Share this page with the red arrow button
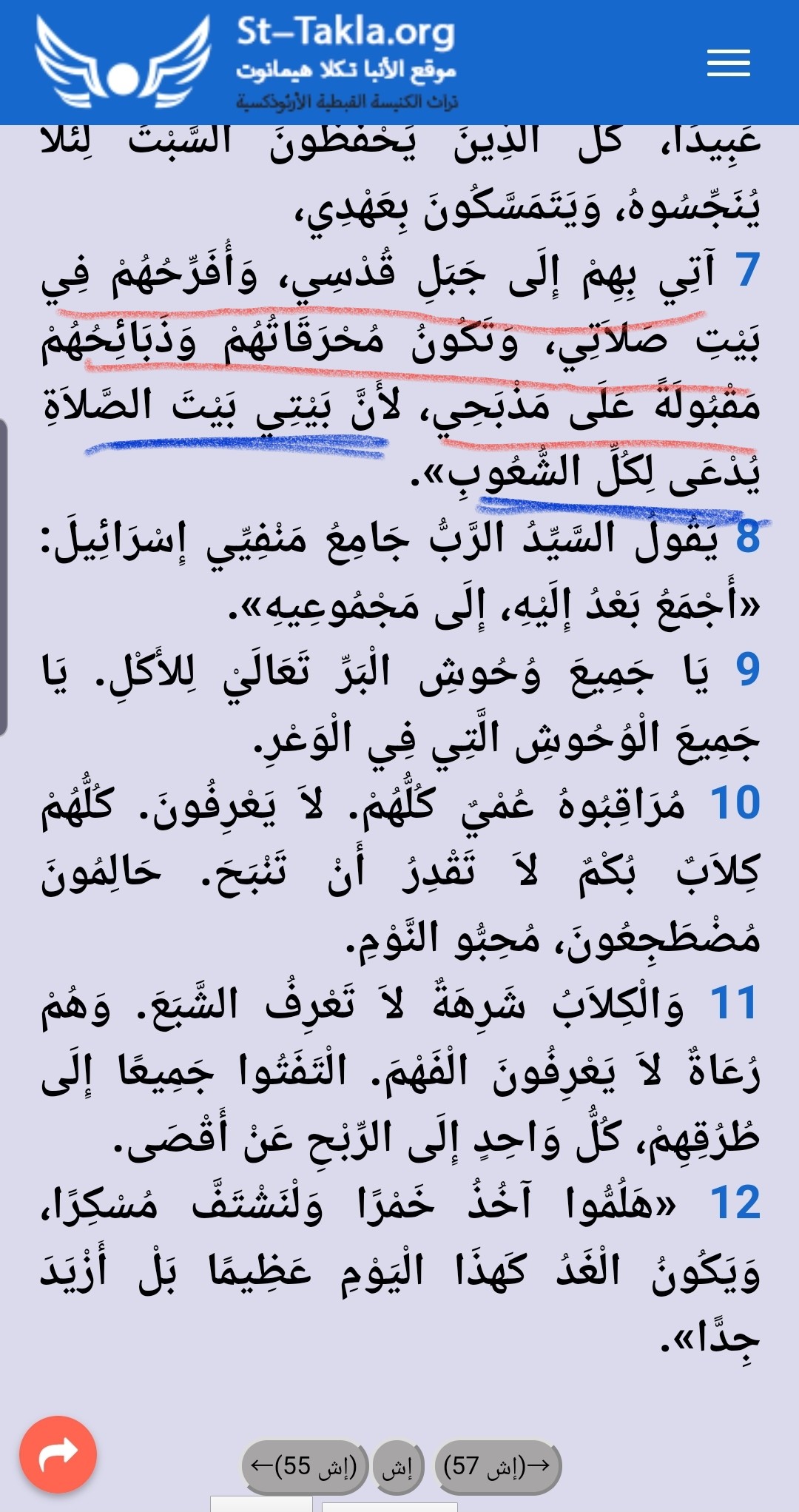Viewport: 799px width, 1512px height. click(58, 1454)
